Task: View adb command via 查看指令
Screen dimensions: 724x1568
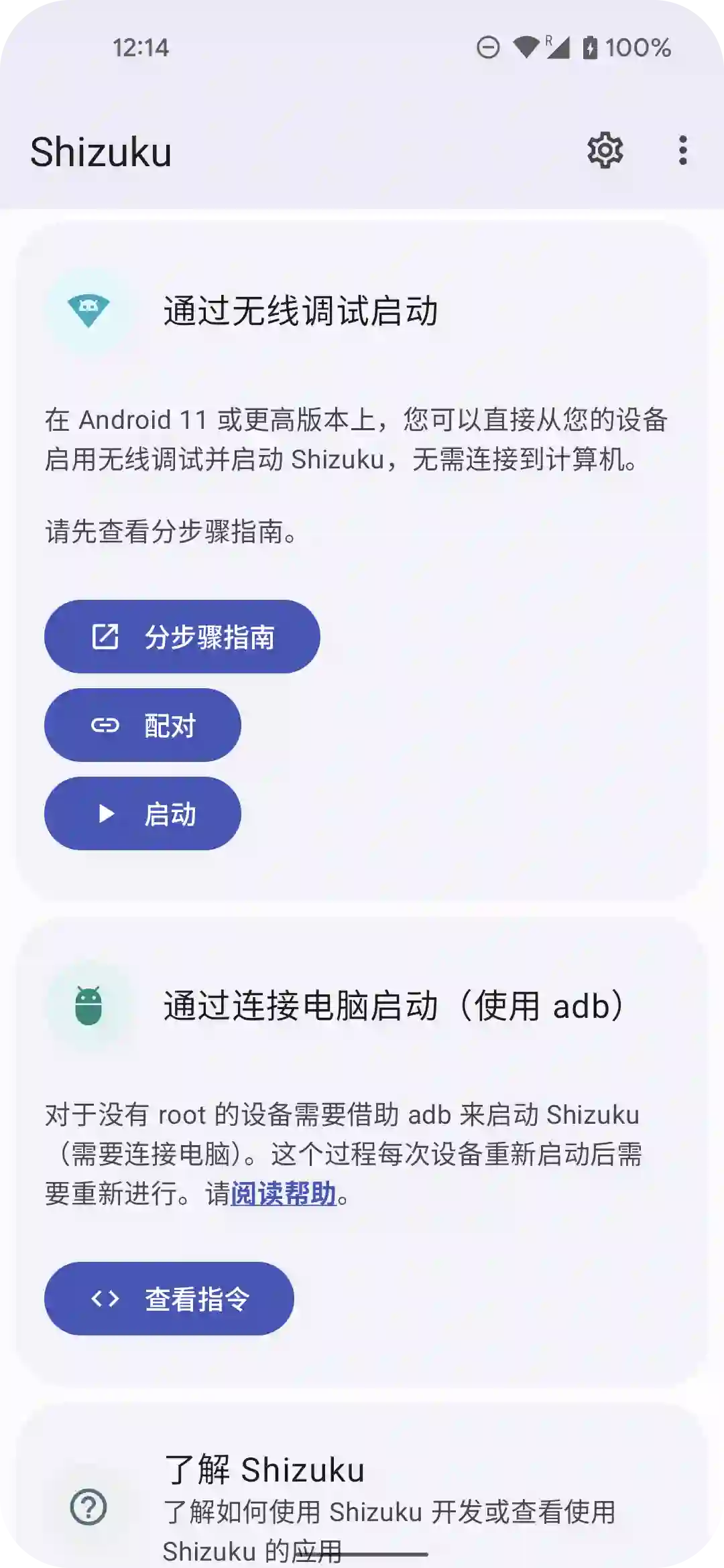Action: pos(169,1299)
